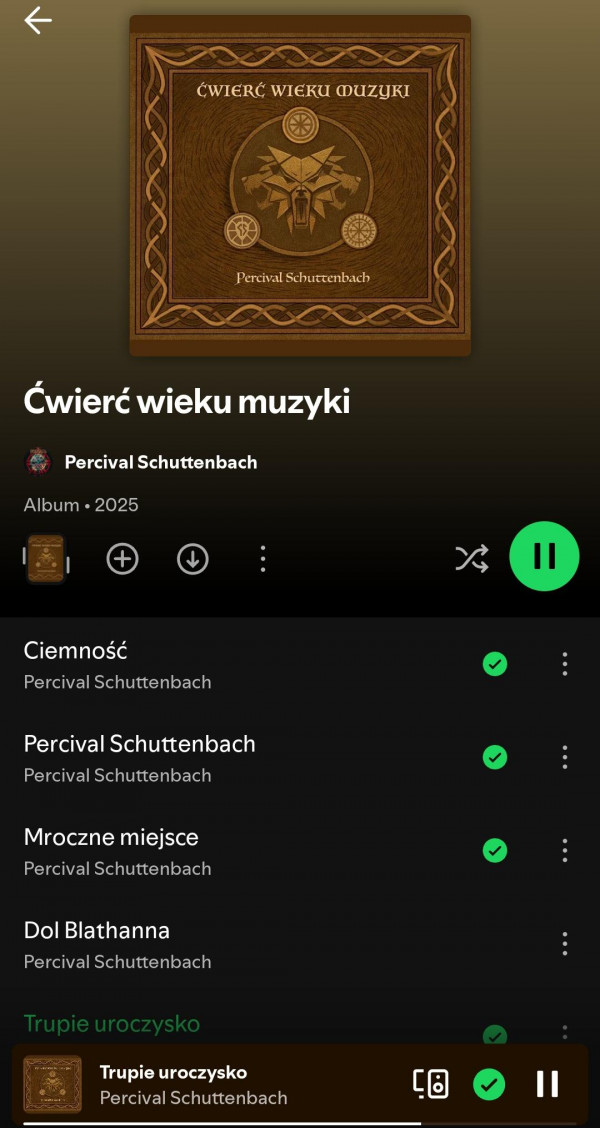The width and height of the screenshot is (600, 1128).
Task: Pause Trupie uroczysko from the mini player
Action: pyautogui.click(x=547, y=1084)
